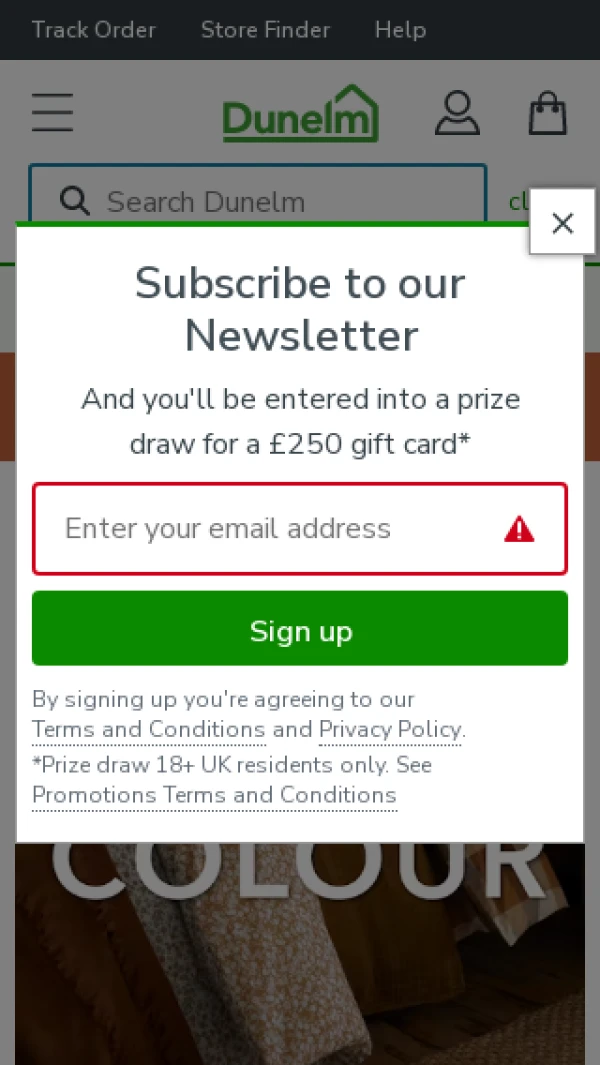
Task: Open the Terms and Conditions link
Action: coord(148,729)
